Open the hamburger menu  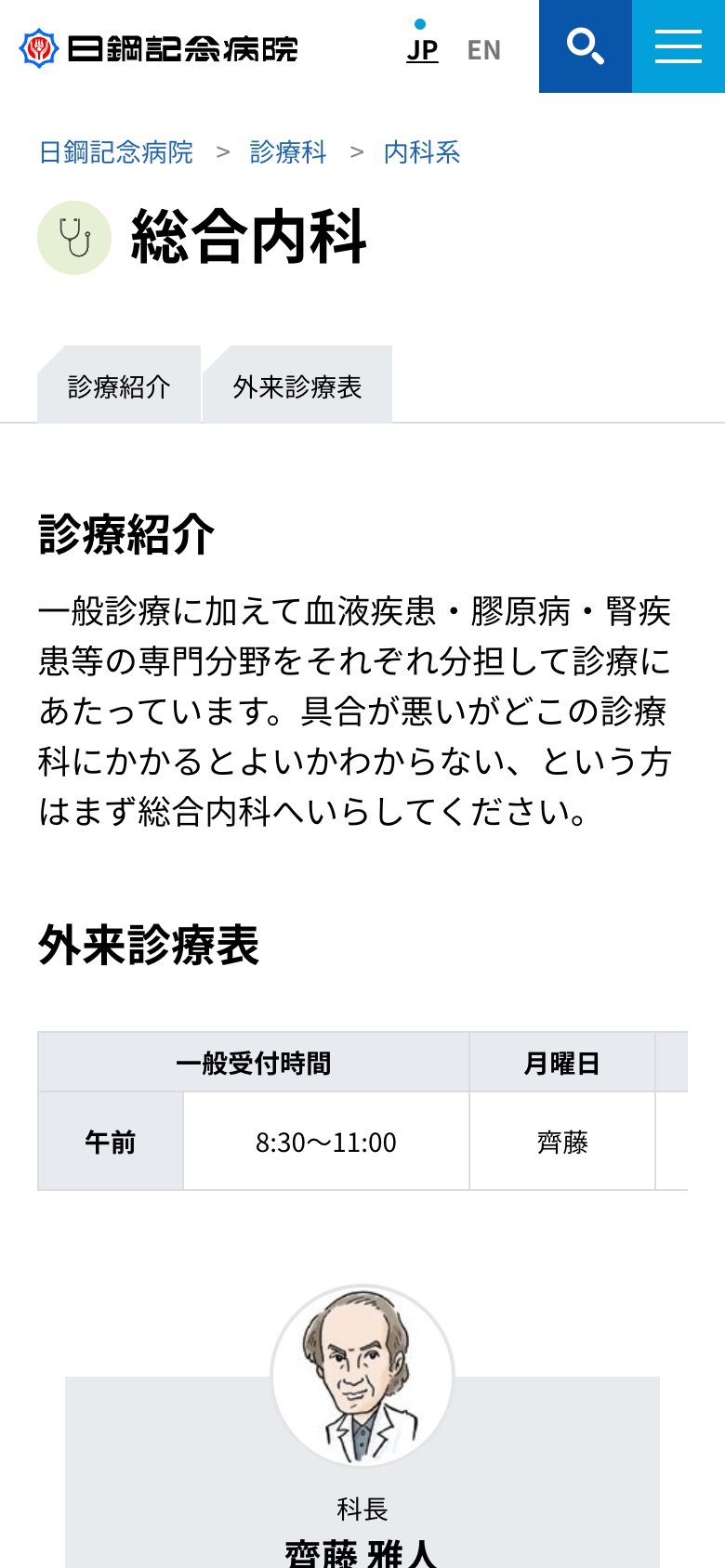click(x=679, y=46)
